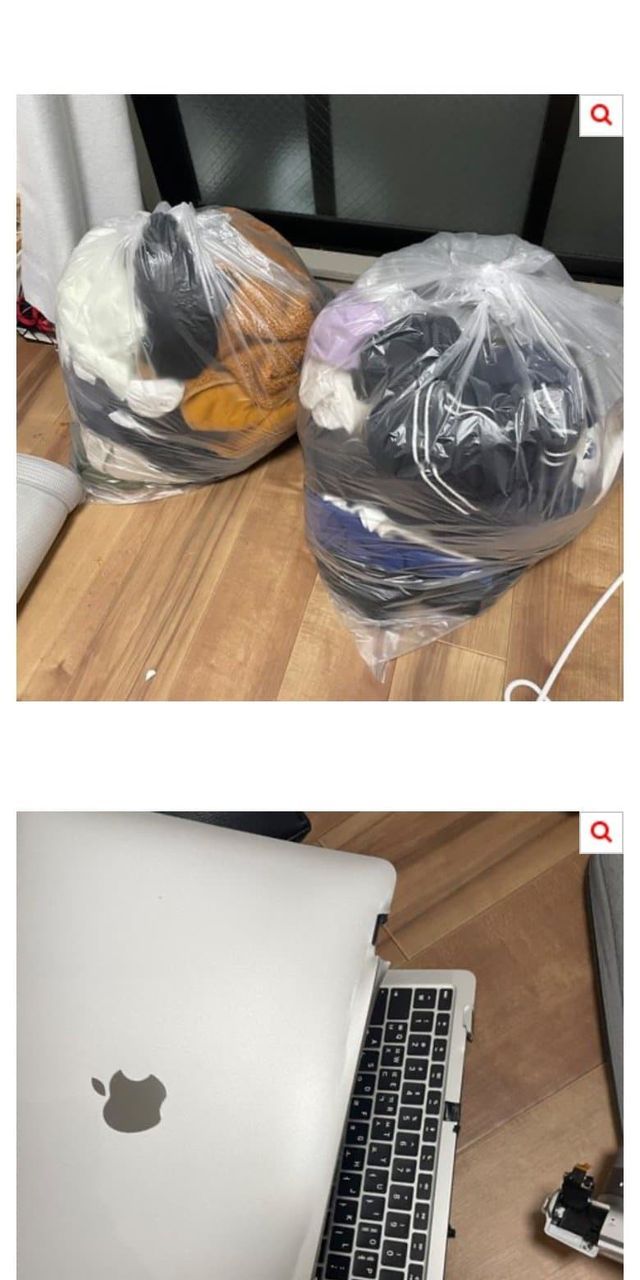Tap the magnifier icon on the clothing bags photo

(x=601, y=115)
